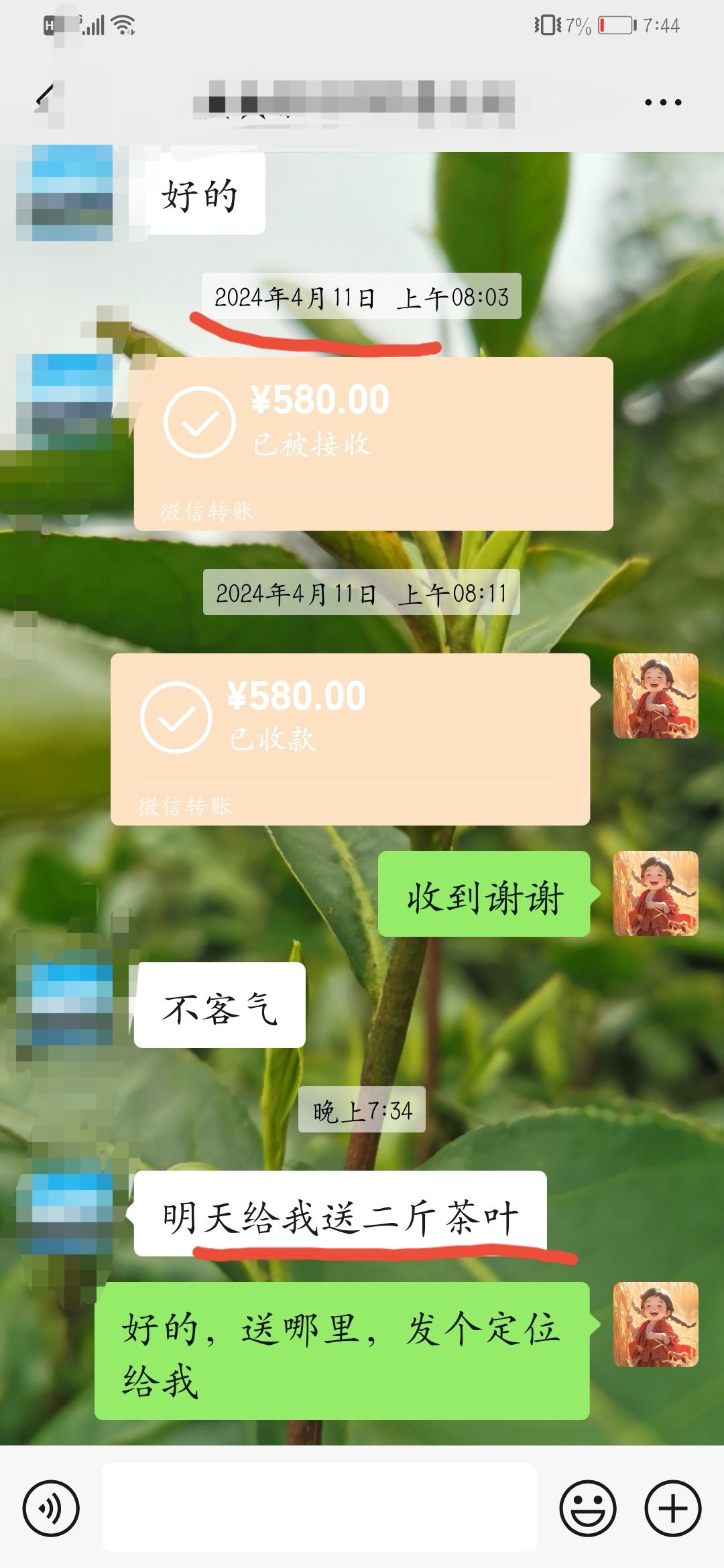Focus the message text field
Image resolution: width=724 pixels, height=1568 pixels.
(319, 1507)
